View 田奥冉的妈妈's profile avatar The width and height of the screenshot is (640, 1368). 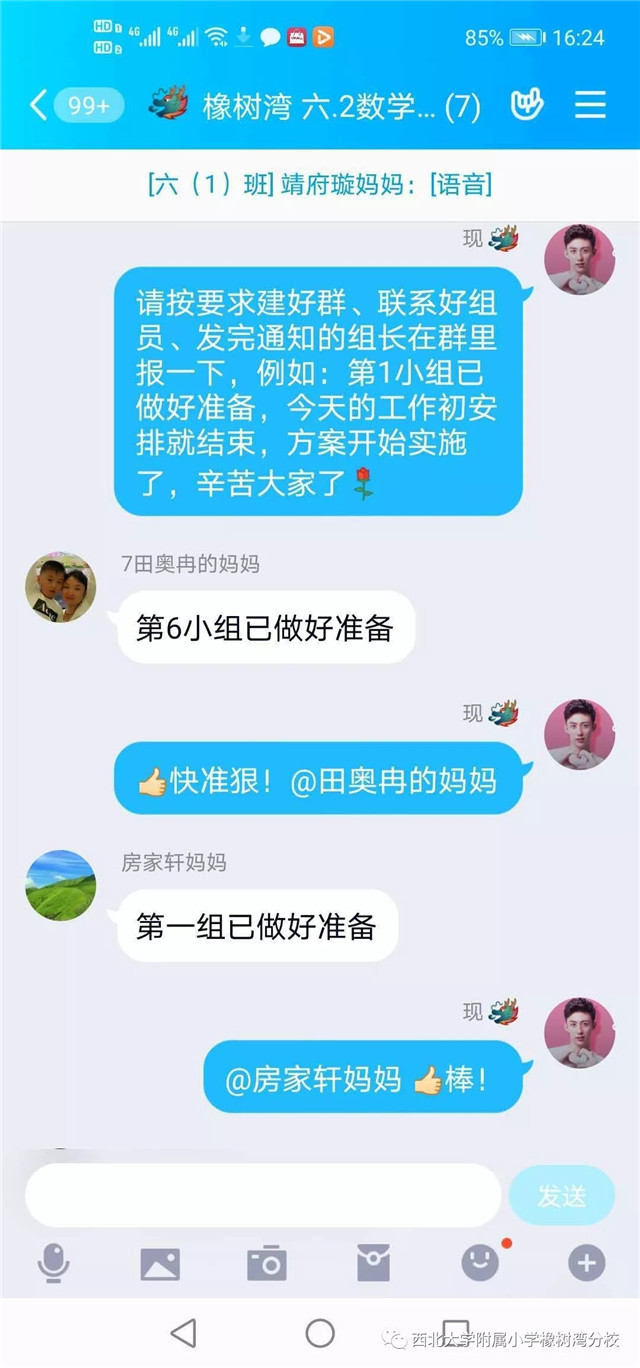pos(61,587)
